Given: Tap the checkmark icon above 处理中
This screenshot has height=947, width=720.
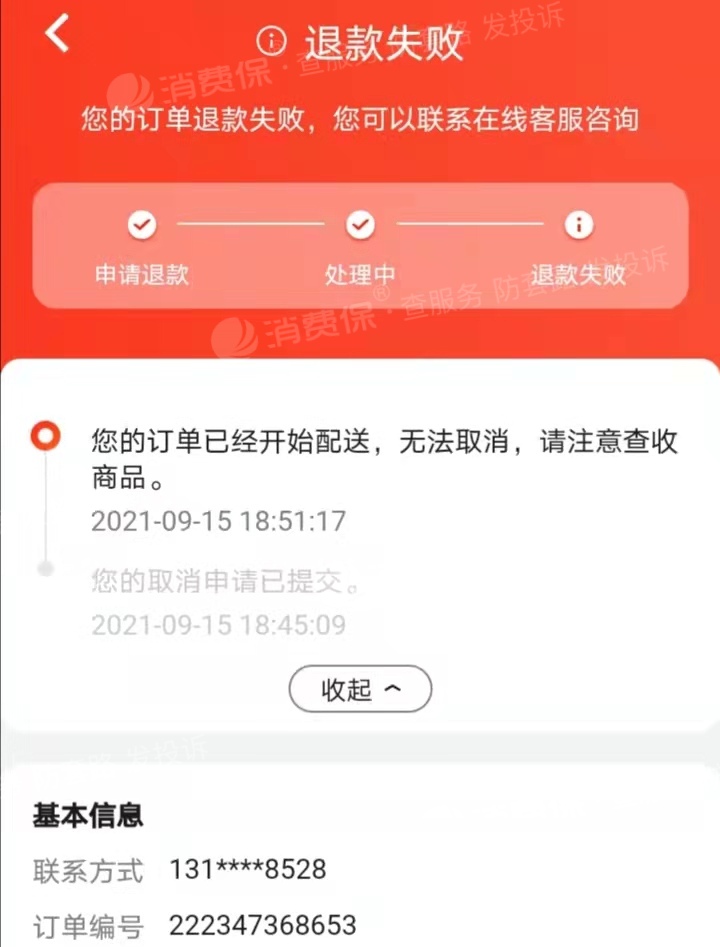Looking at the screenshot, I should pyautogui.click(x=360, y=225).
